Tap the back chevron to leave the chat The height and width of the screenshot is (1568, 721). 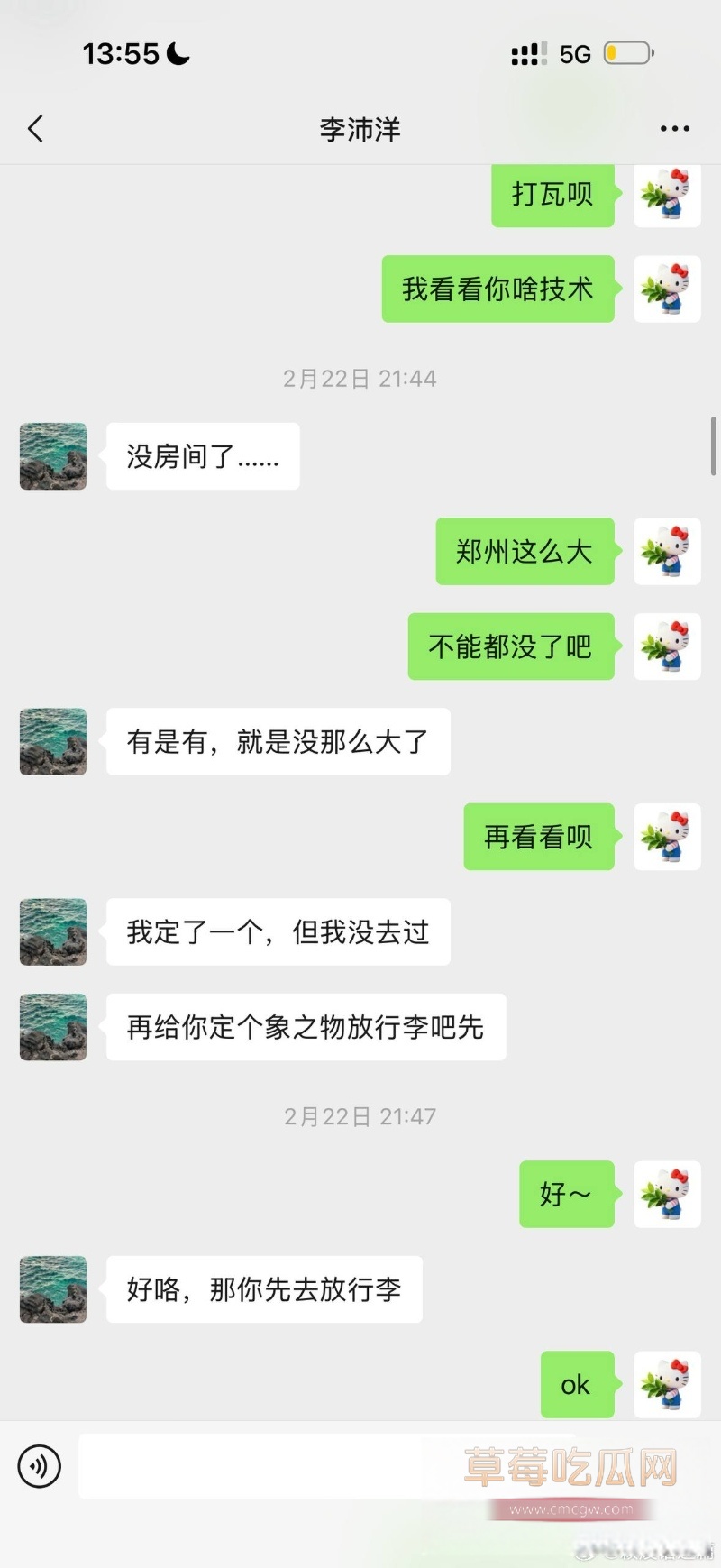(x=34, y=128)
